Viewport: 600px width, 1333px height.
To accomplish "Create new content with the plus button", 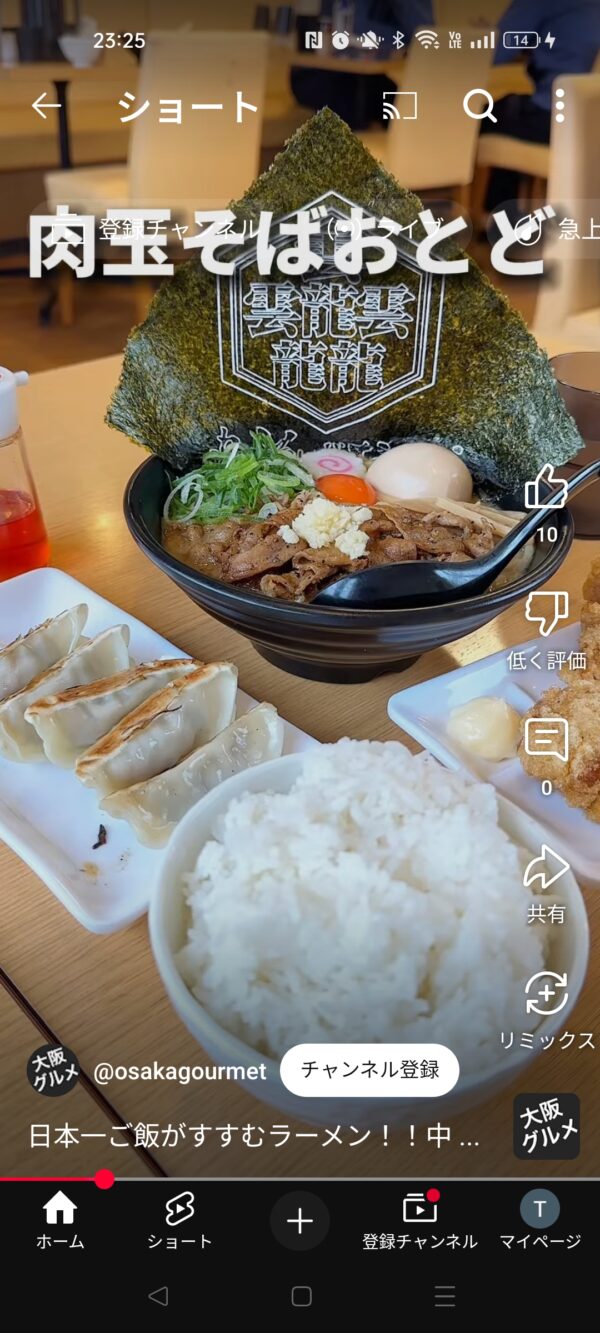I will point(300,1221).
